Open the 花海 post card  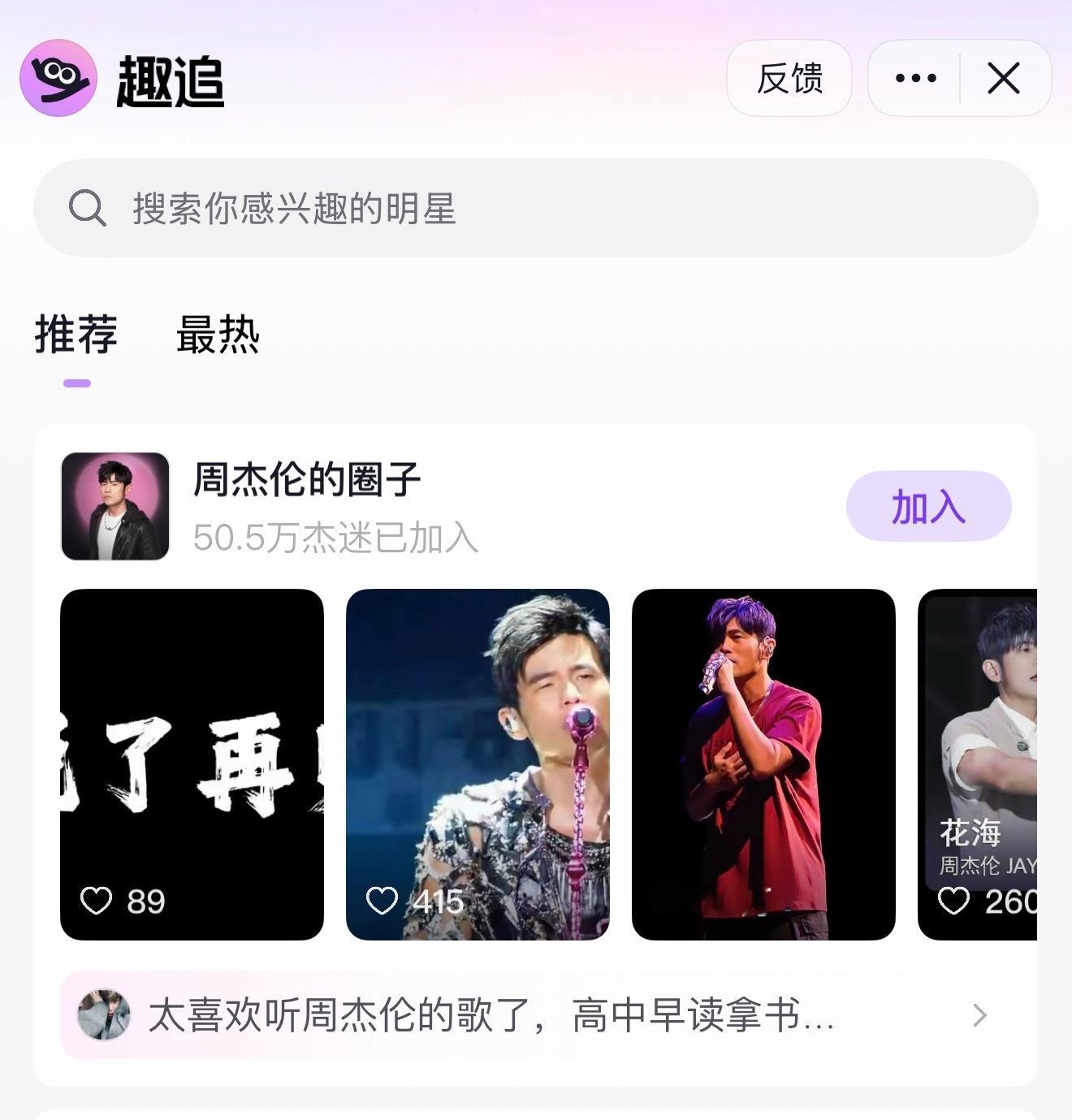[978, 764]
